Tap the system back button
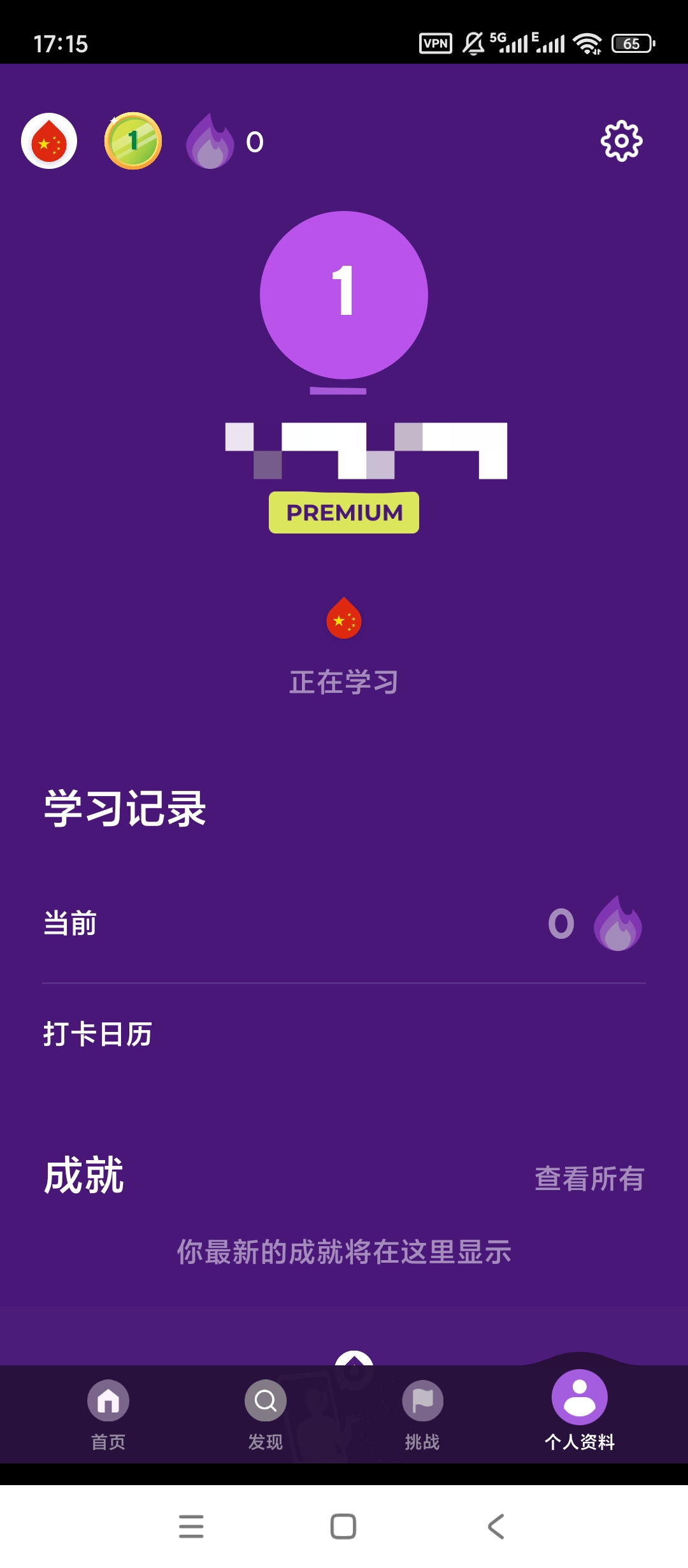Viewport: 688px width, 1568px height. pos(496,1527)
